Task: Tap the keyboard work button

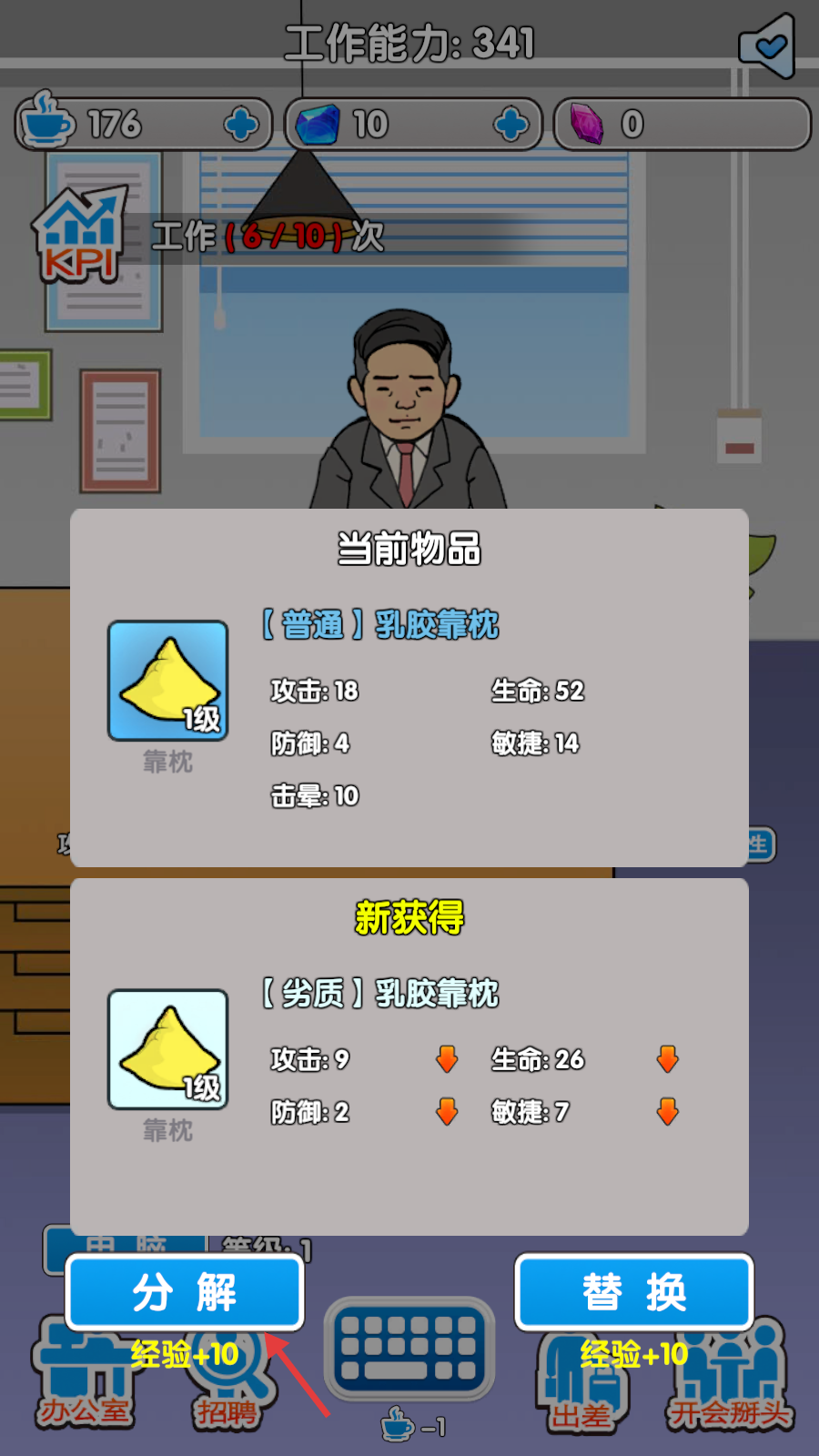Action: pos(409,1349)
